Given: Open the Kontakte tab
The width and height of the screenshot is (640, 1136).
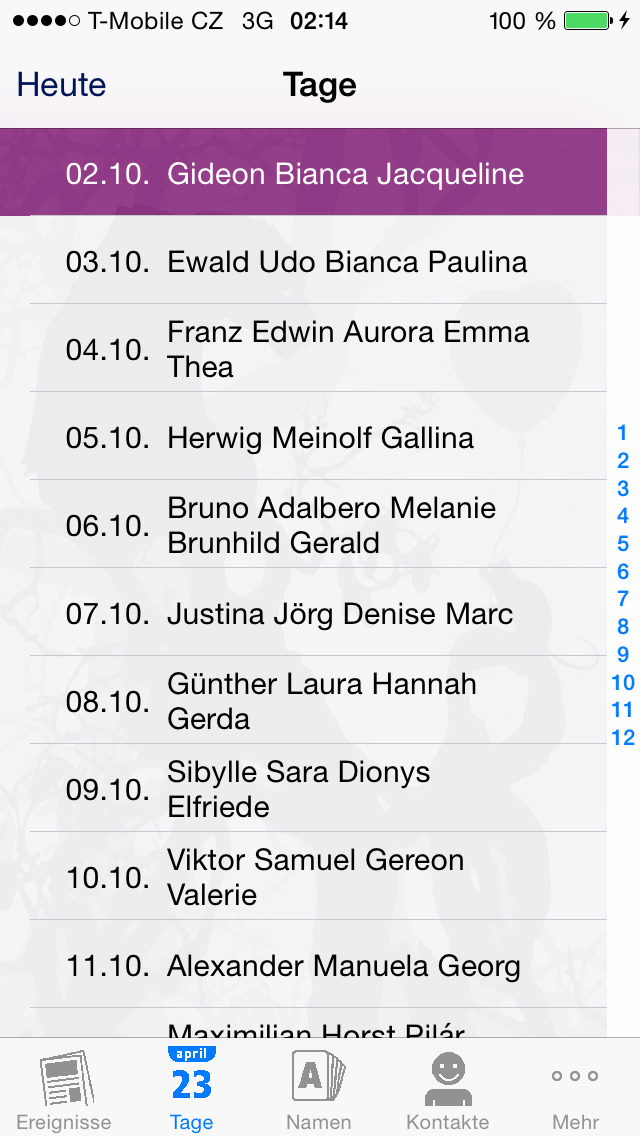Looking at the screenshot, I should click(447, 1087).
